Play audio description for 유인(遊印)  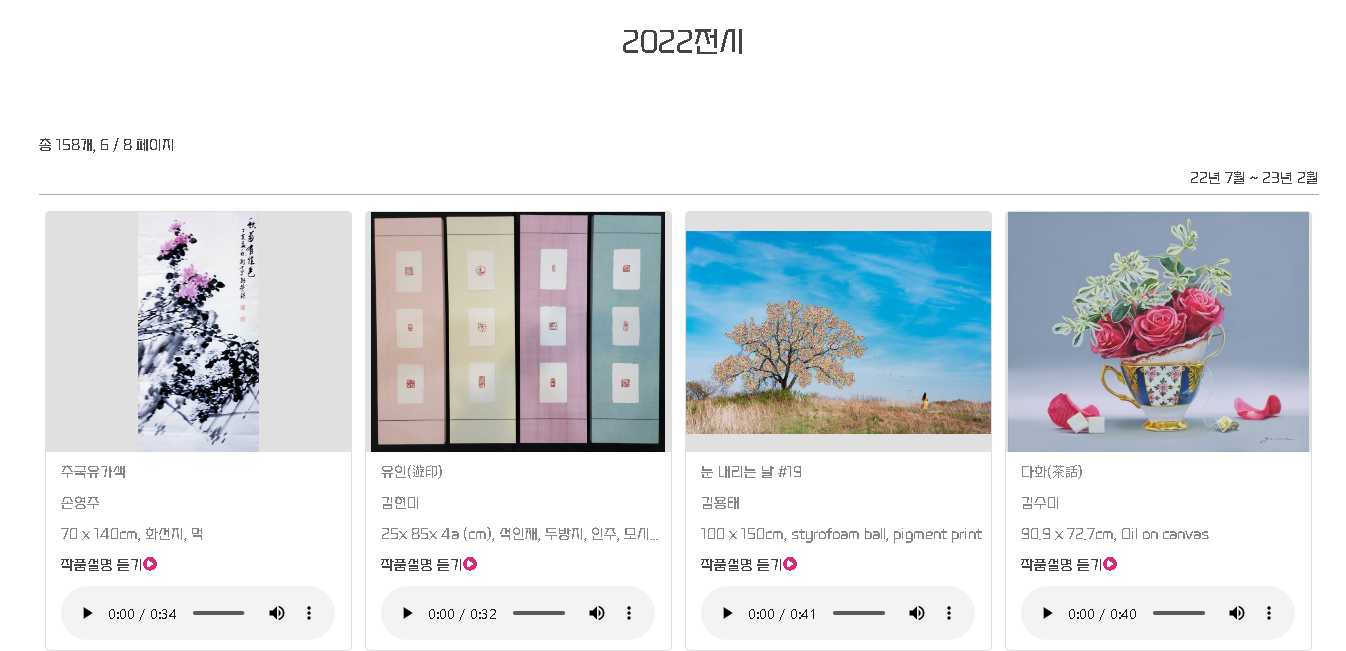tap(408, 613)
